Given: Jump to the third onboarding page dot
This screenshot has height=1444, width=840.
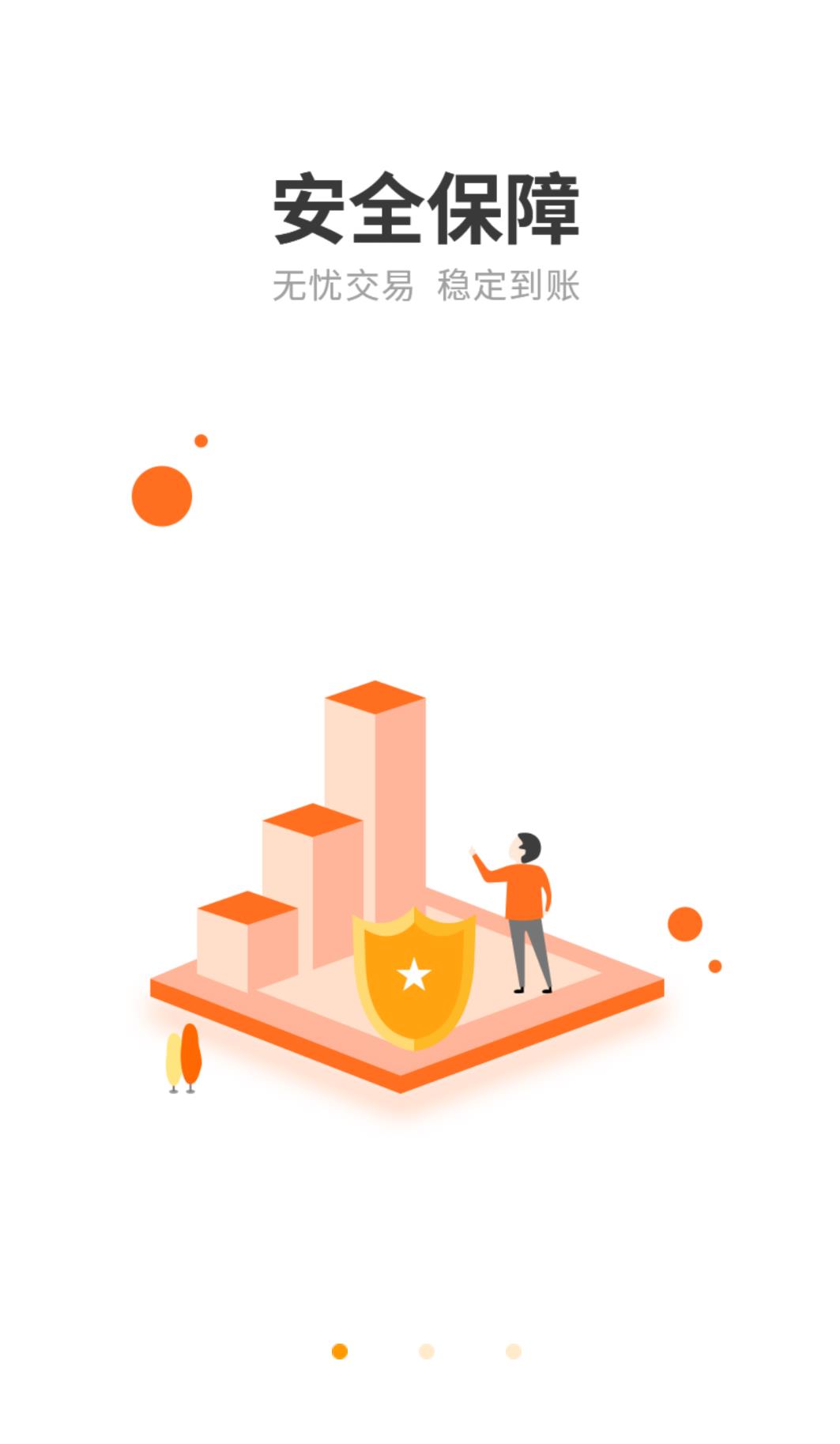Looking at the screenshot, I should pos(514,1352).
